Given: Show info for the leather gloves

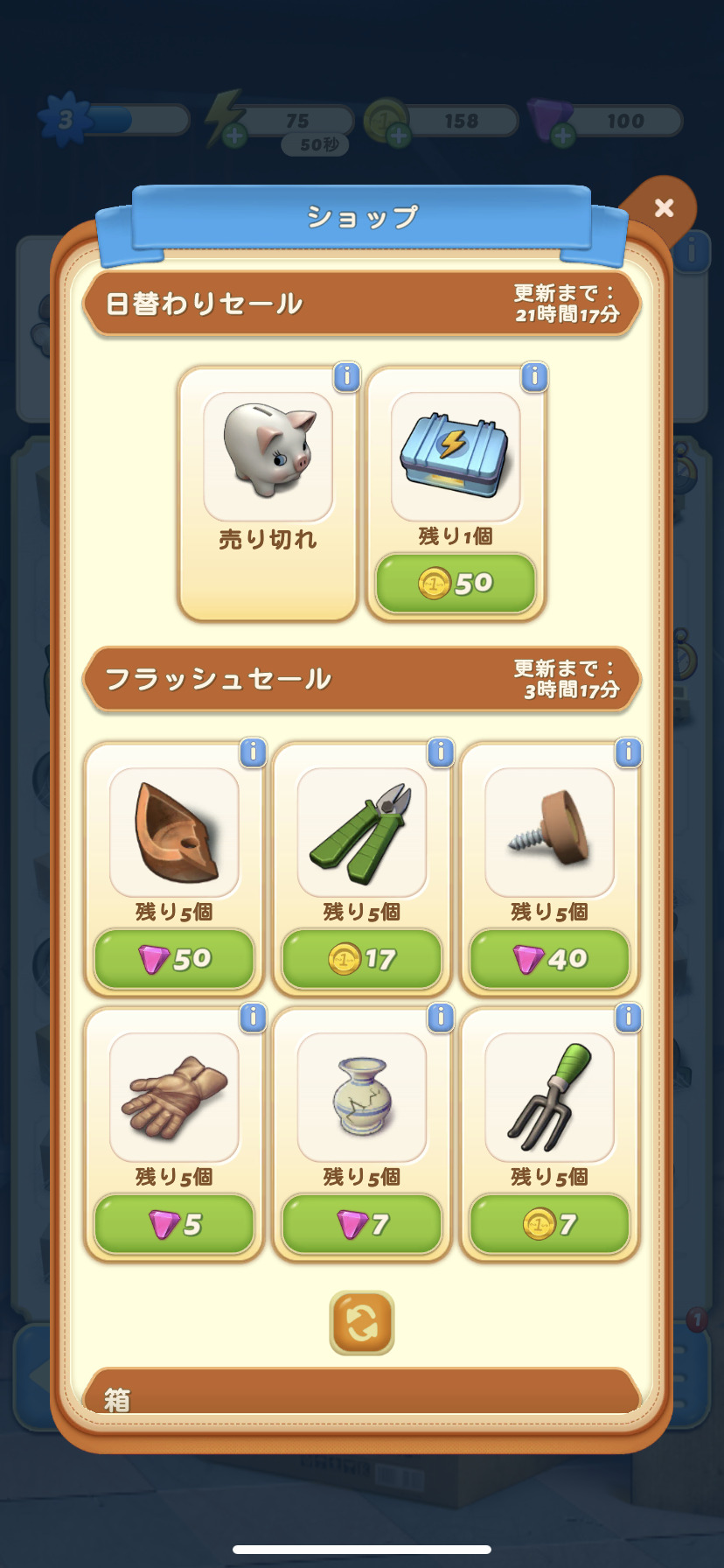Looking at the screenshot, I should tap(253, 1018).
